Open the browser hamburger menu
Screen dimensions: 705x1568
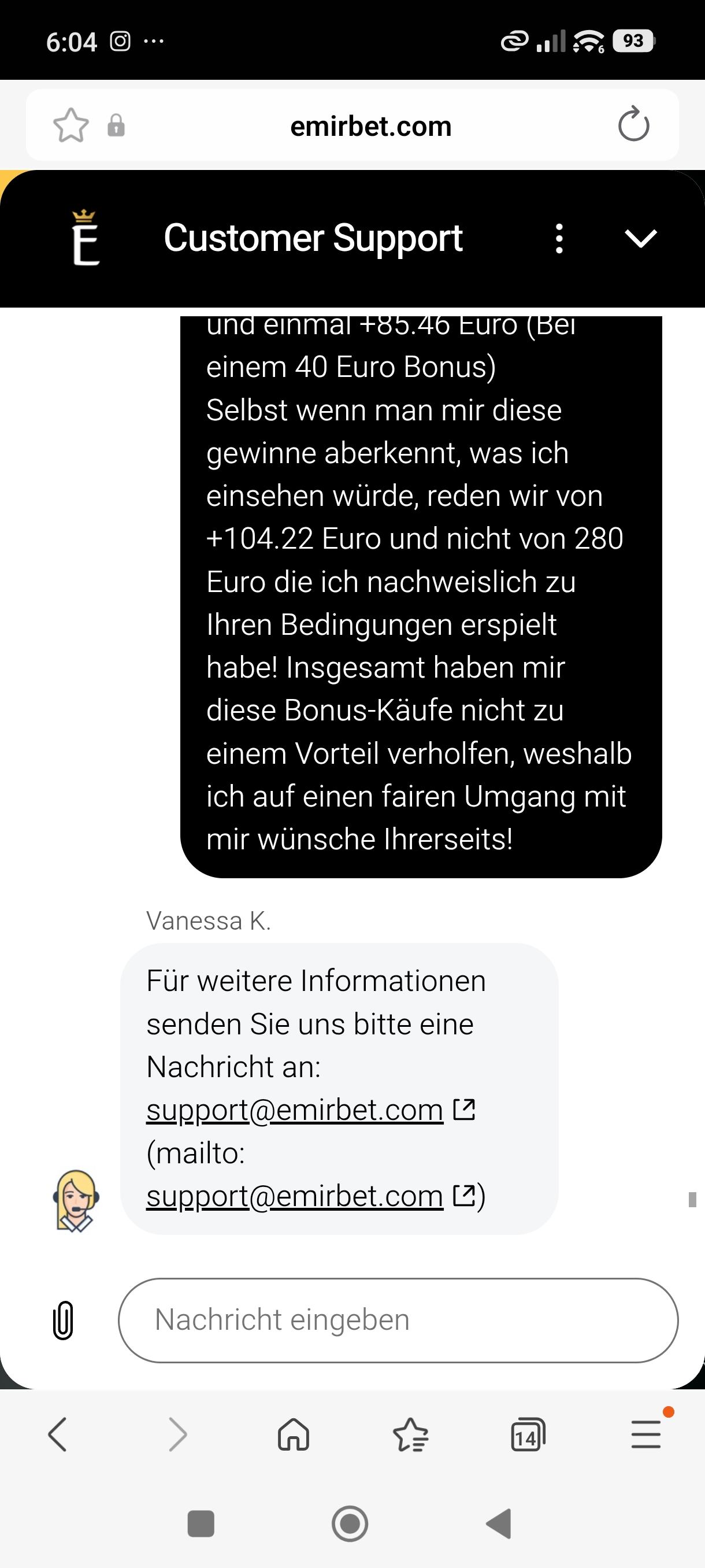645,1434
